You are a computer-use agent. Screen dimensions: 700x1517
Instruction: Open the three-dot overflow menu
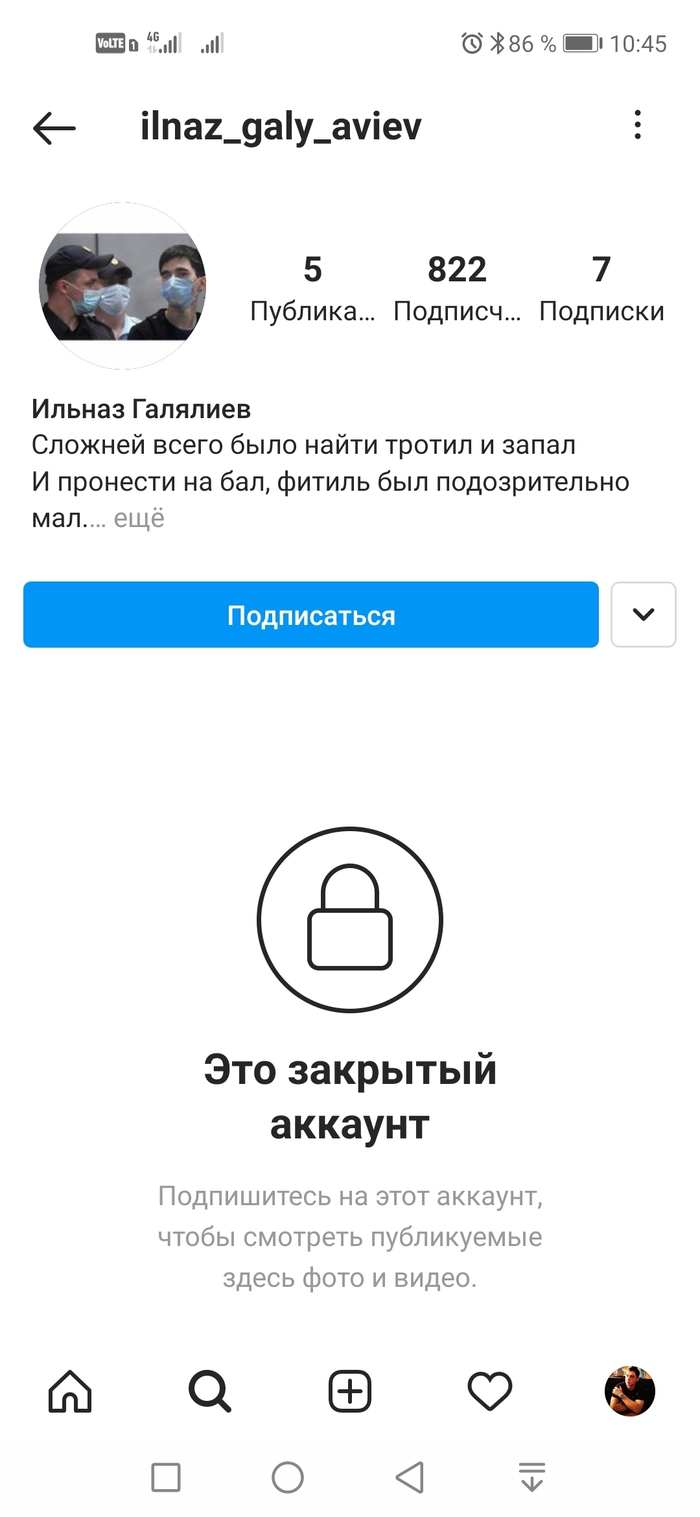[x=637, y=125]
